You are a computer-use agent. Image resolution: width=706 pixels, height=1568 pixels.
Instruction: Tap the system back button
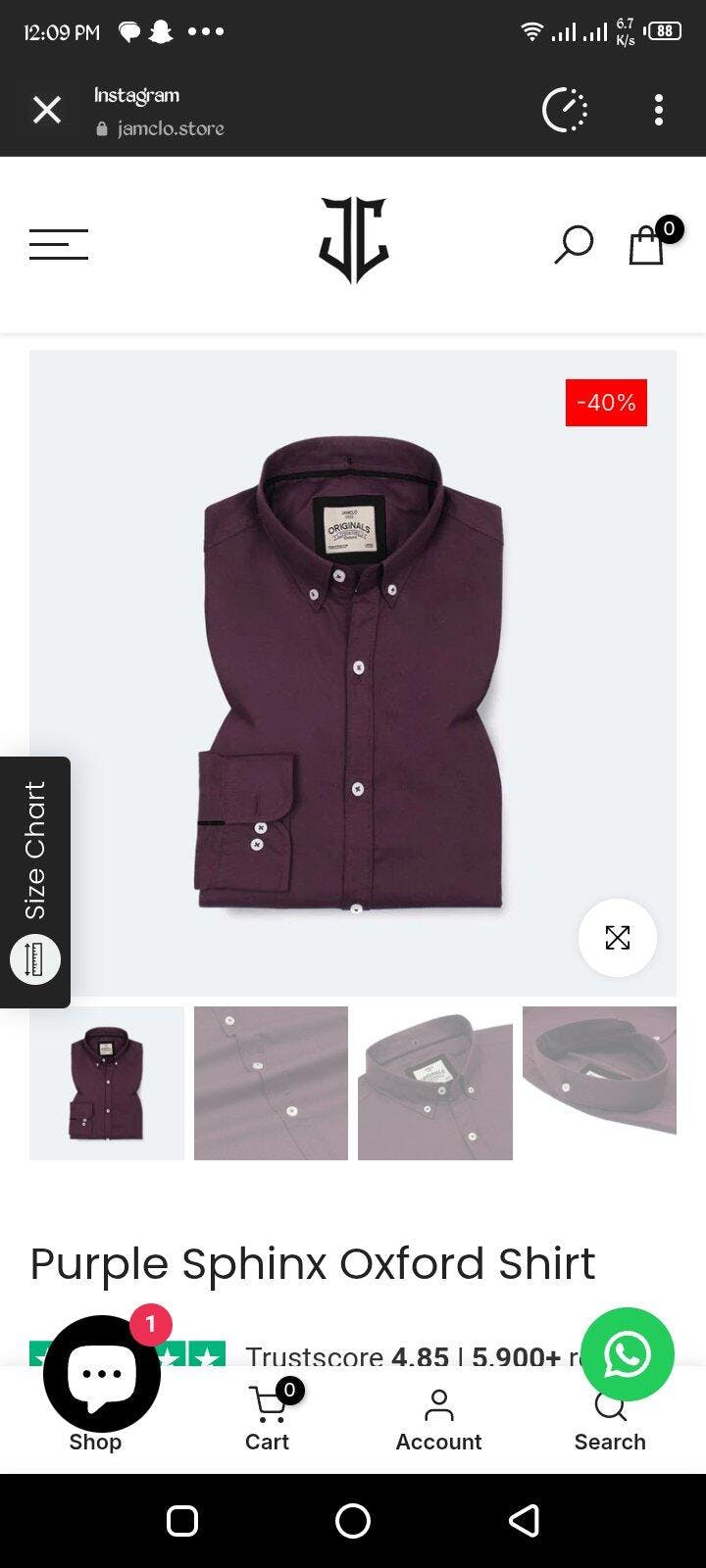coord(524,1521)
